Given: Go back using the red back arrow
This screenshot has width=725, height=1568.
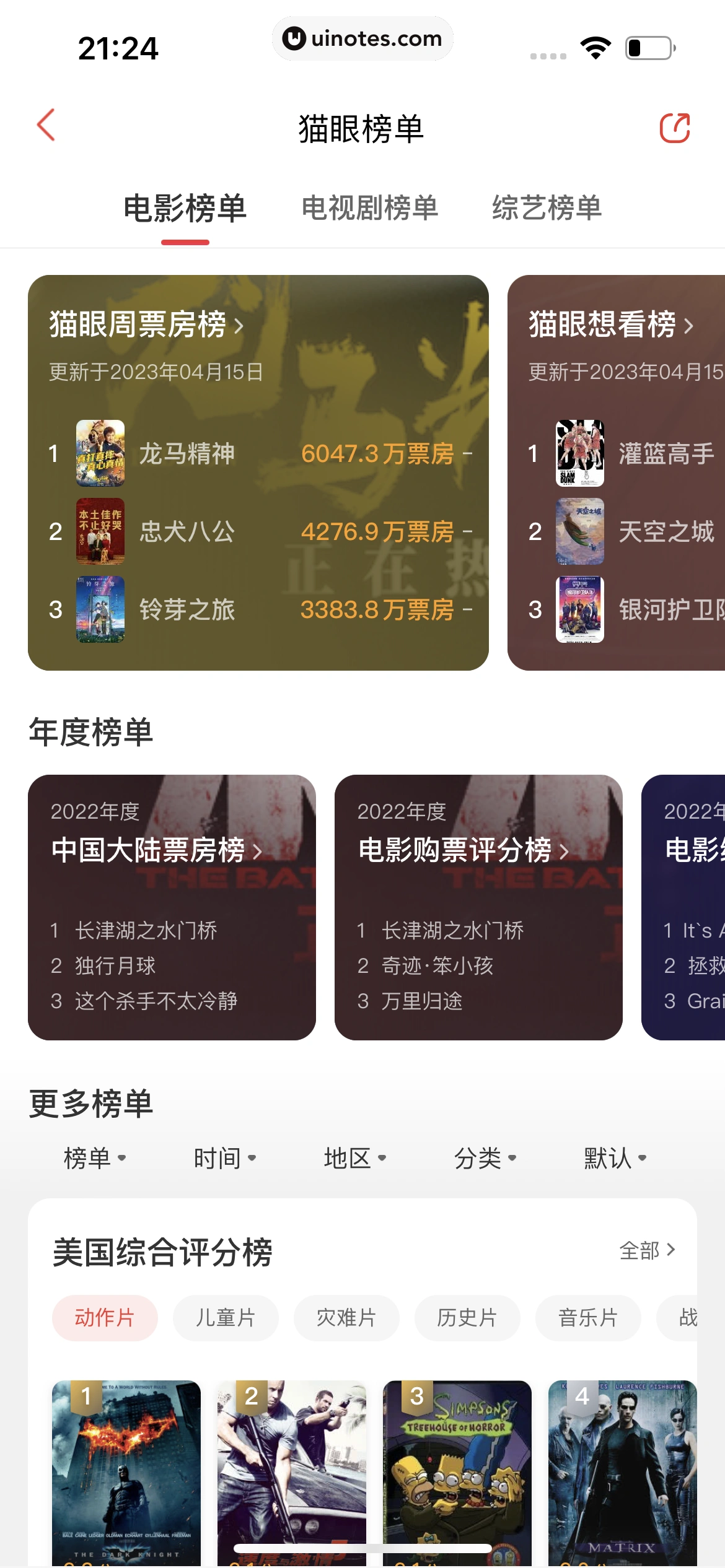Looking at the screenshot, I should (x=46, y=126).
